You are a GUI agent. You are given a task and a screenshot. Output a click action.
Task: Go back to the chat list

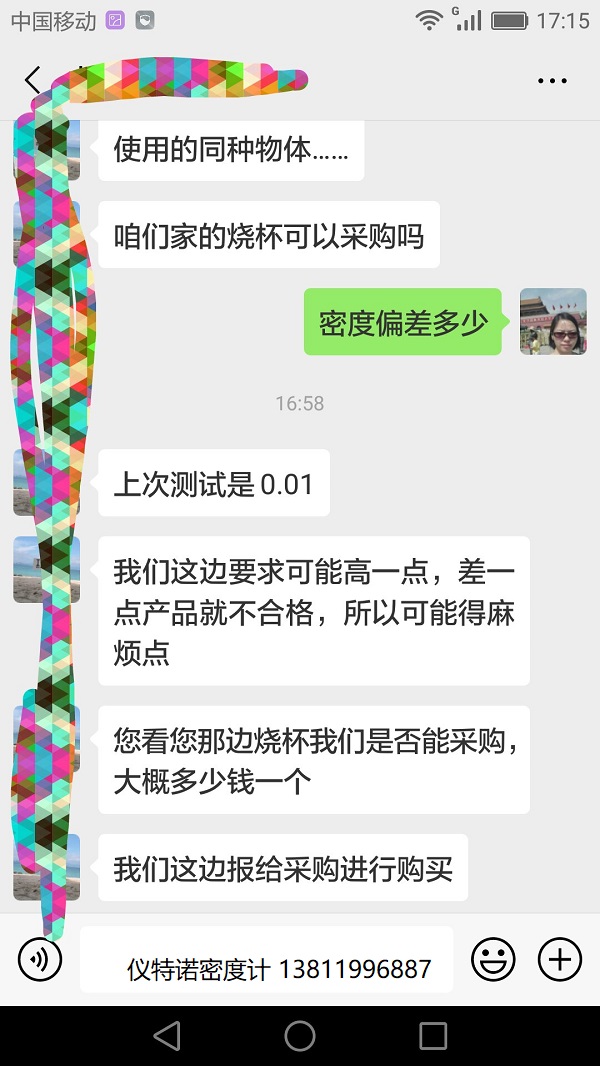pyautogui.click(x=33, y=80)
